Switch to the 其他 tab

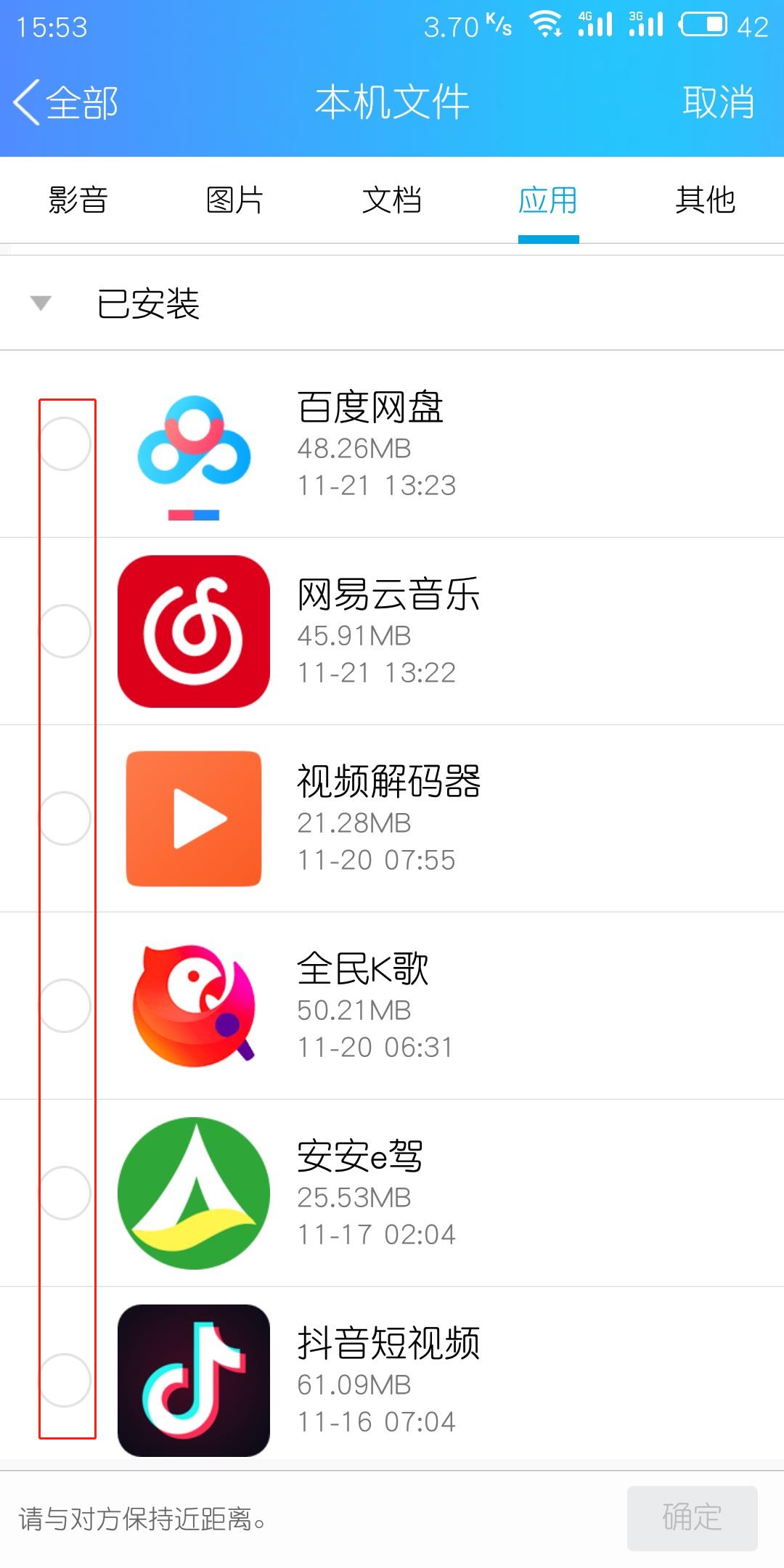(705, 200)
